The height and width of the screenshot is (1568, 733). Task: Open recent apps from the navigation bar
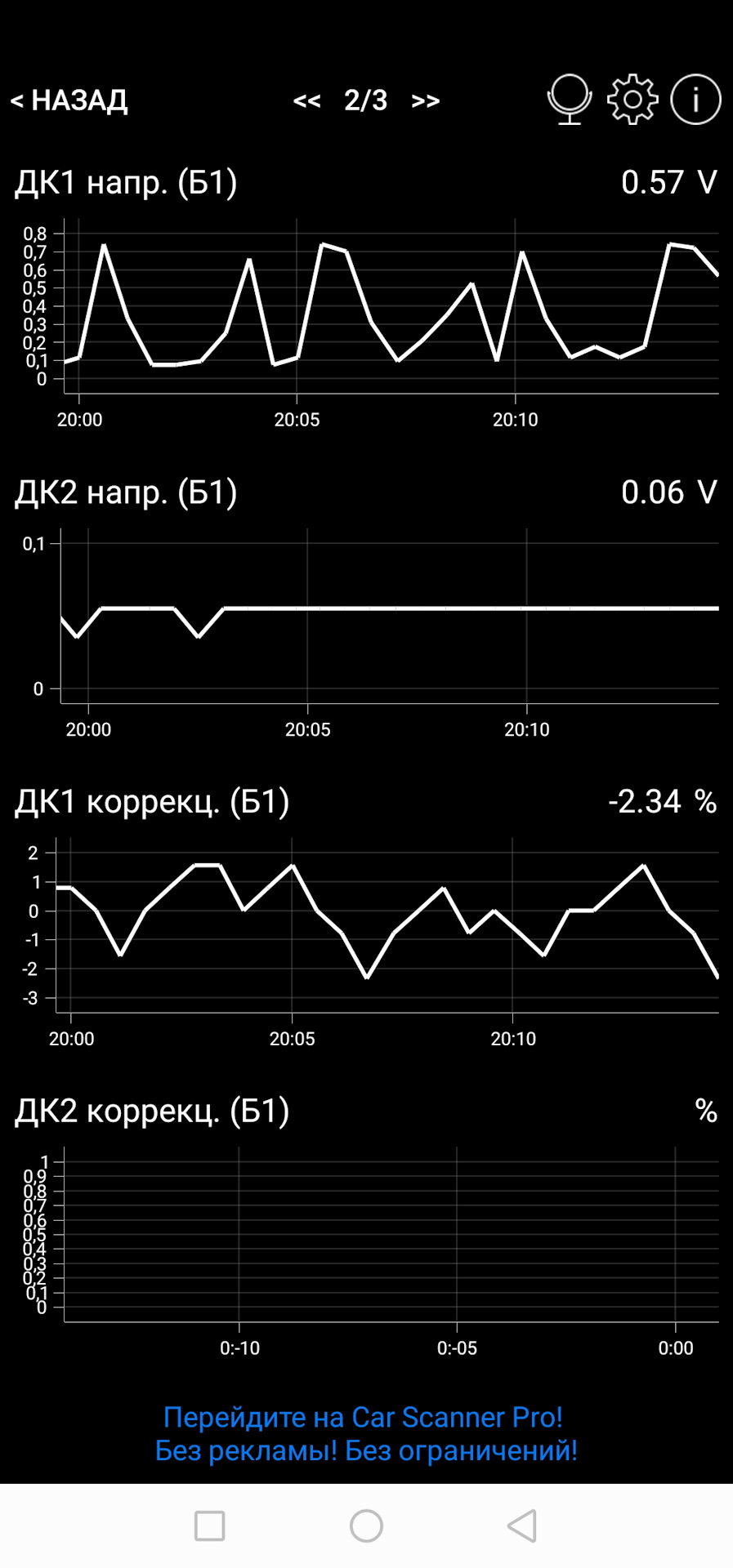click(209, 1526)
